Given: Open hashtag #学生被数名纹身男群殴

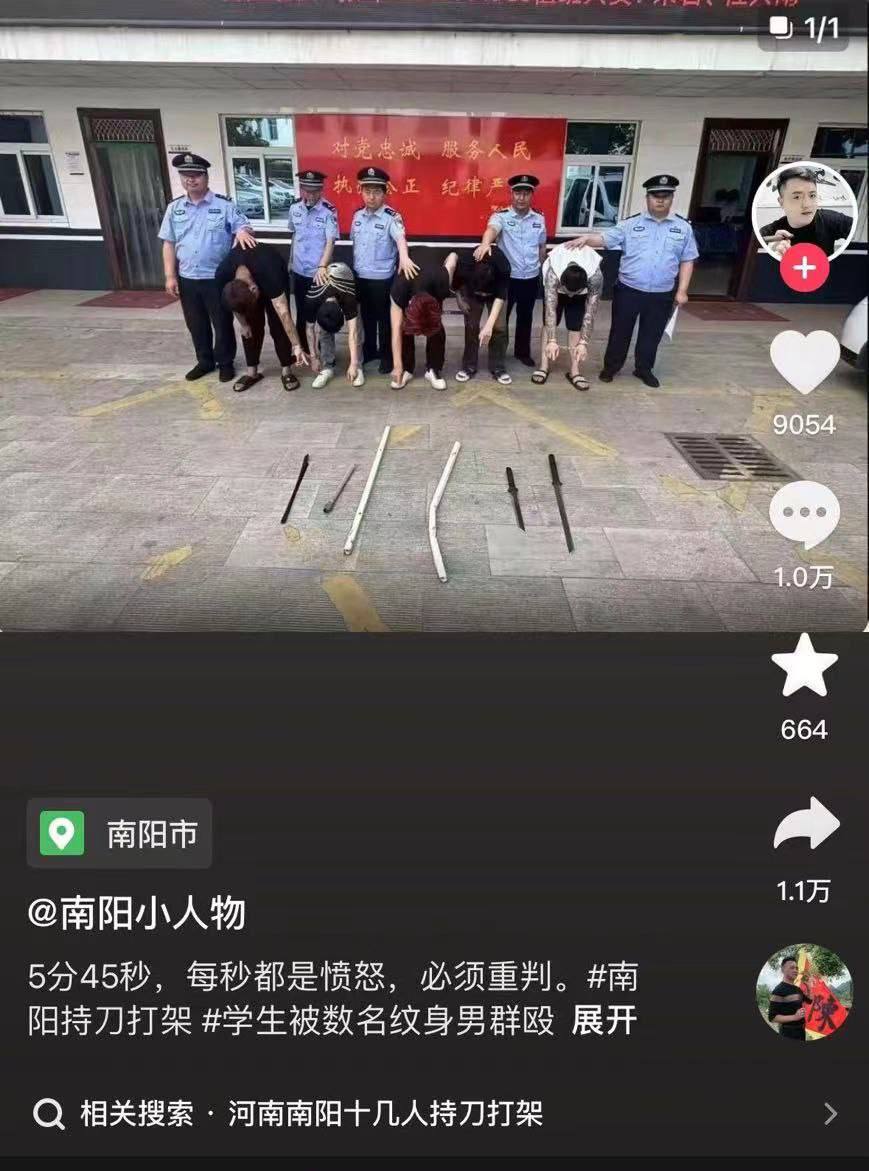Looking at the screenshot, I should tap(378, 1020).
